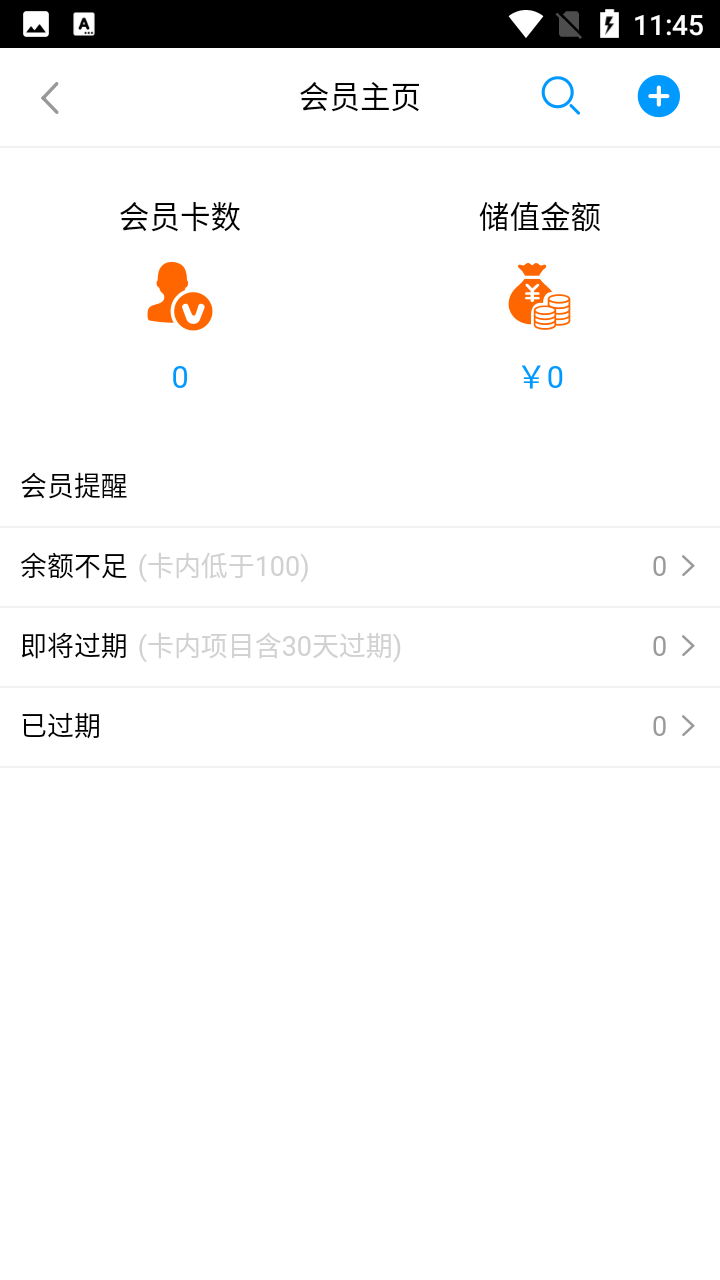The height and width of the screenshot is (1280, 720).
Task: Tap the gallery icon in the notification bar
Action: [x=35, y=22]
